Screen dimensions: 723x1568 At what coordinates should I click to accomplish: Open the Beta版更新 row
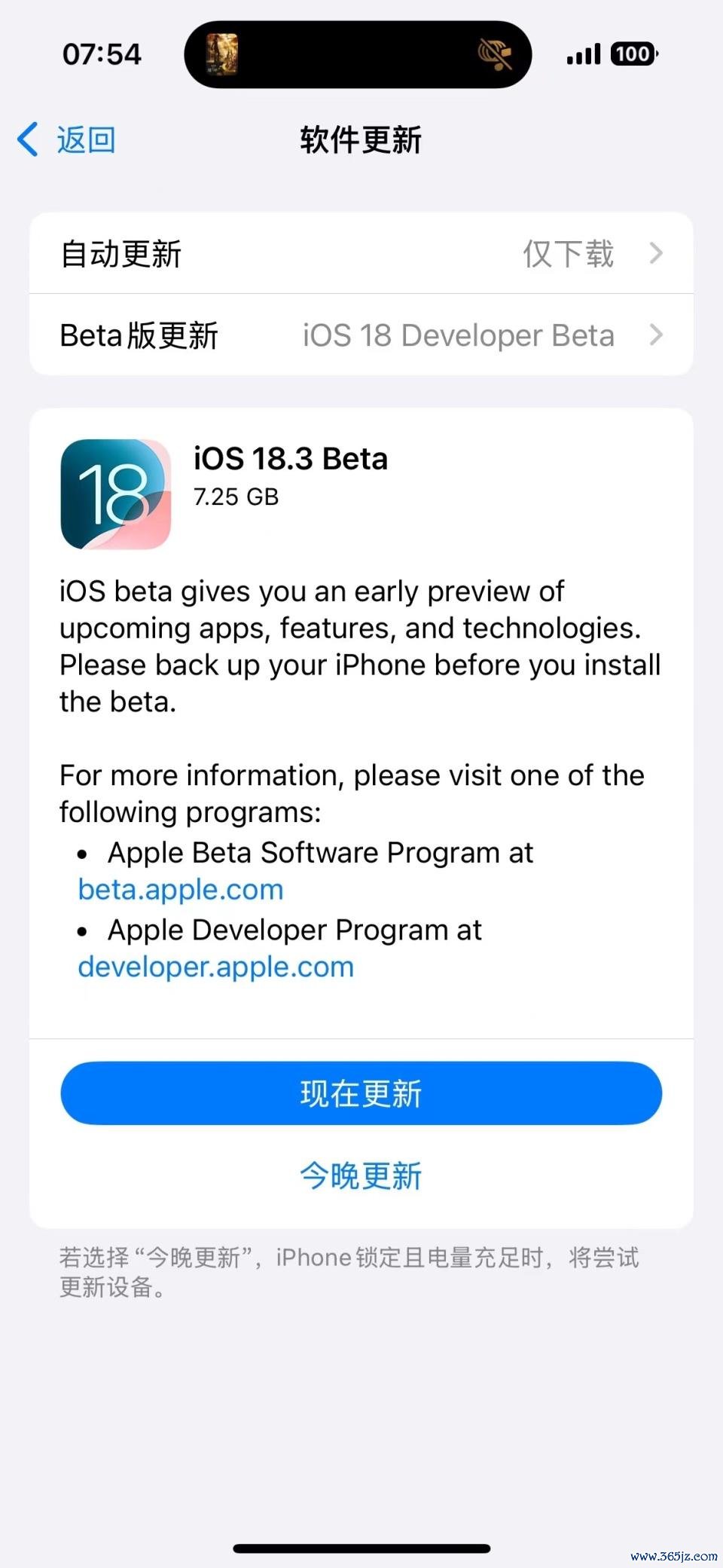pos(361,335)
